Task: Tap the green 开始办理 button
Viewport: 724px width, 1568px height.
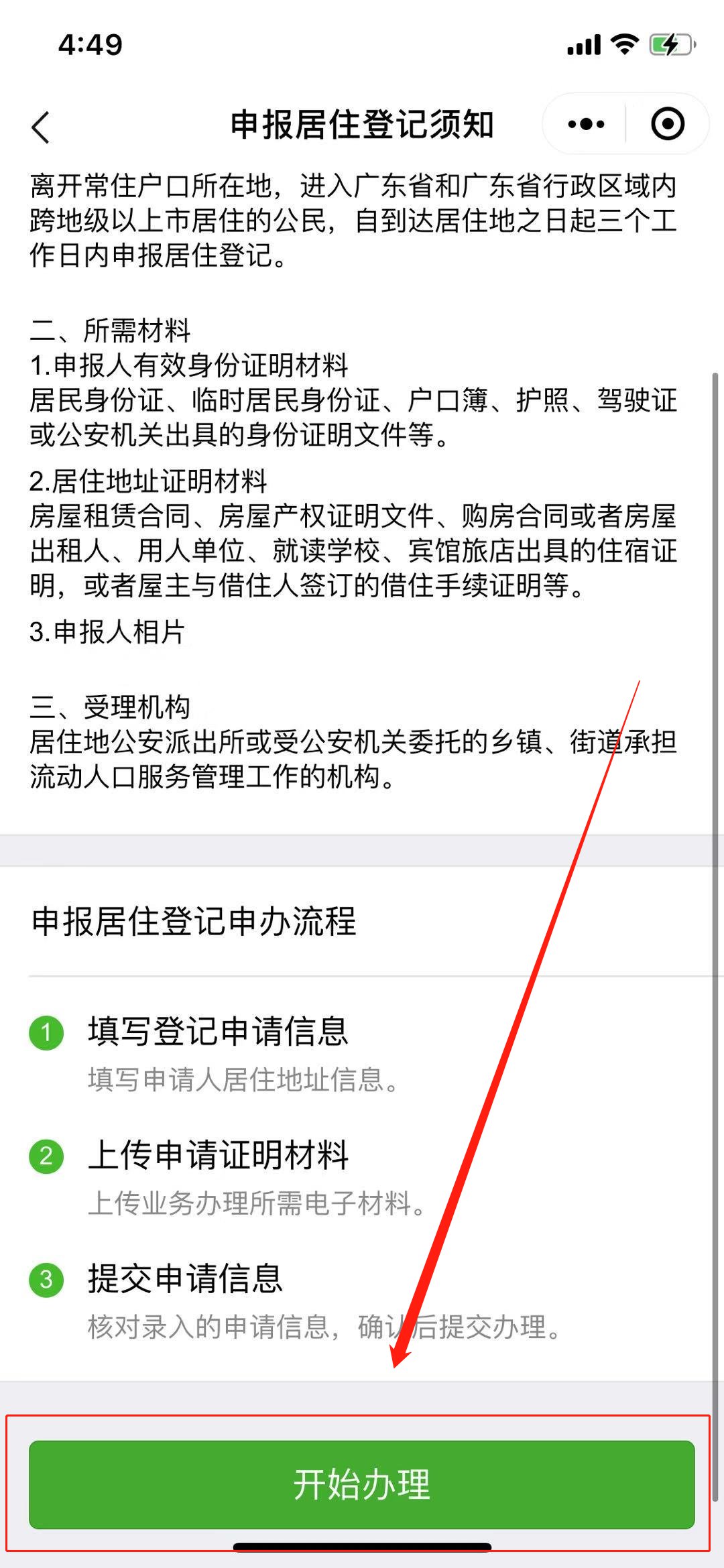Action: (361, 1484)
